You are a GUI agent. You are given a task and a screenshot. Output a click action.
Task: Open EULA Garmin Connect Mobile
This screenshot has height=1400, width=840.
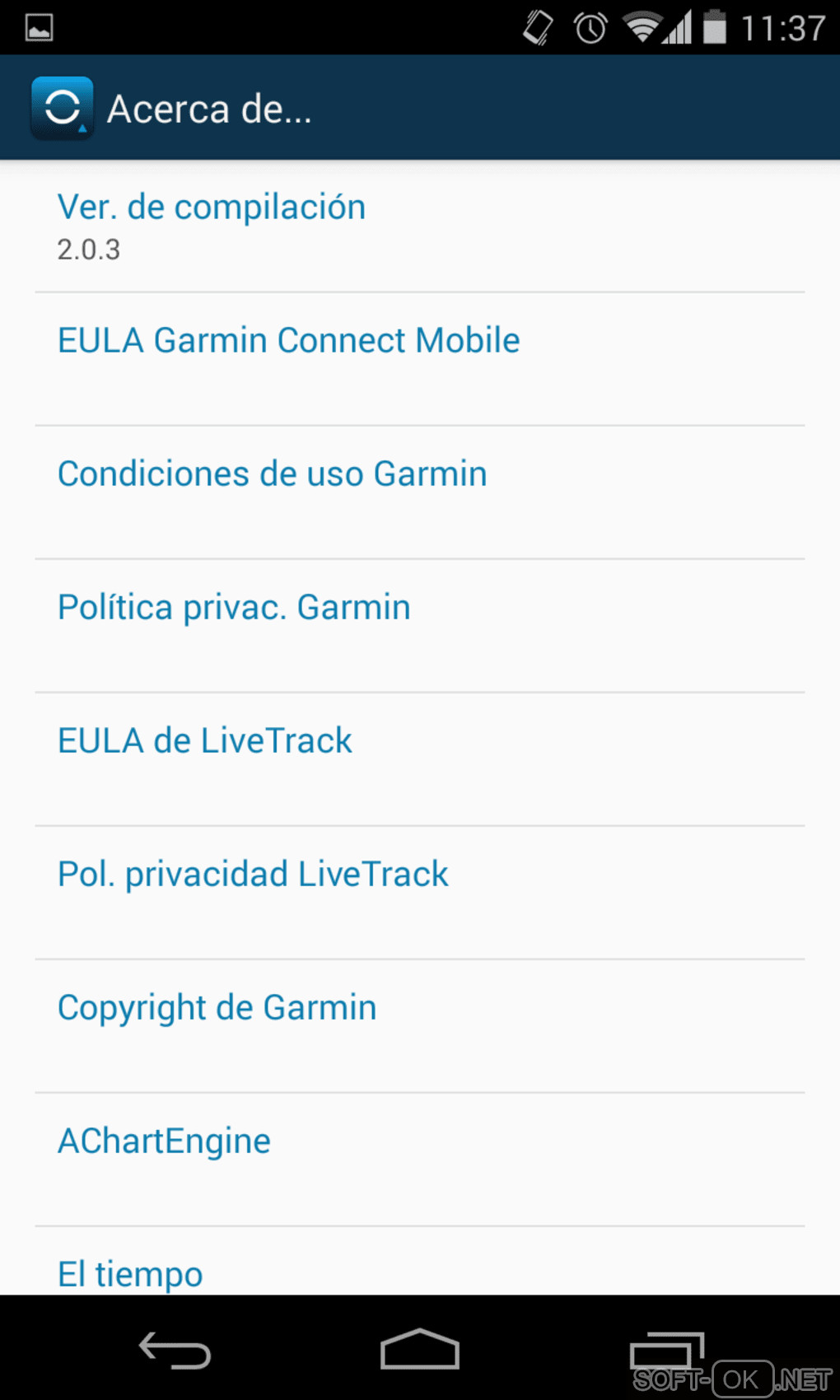pos(288,341)
